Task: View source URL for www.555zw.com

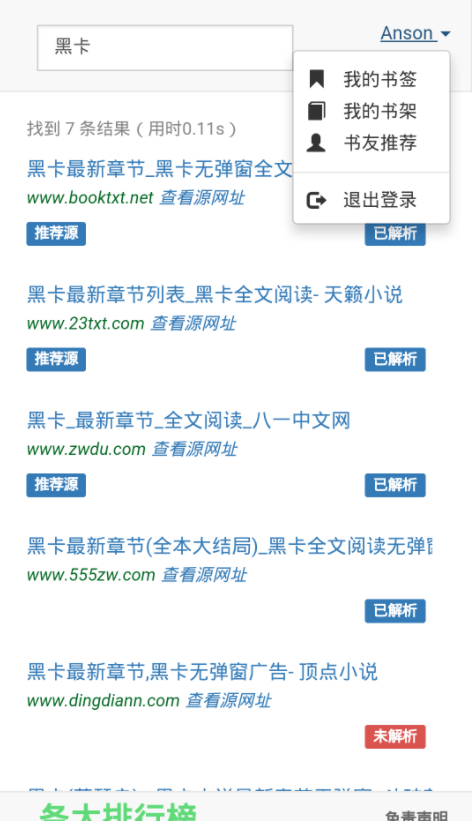Action: [x=204, y=575]
